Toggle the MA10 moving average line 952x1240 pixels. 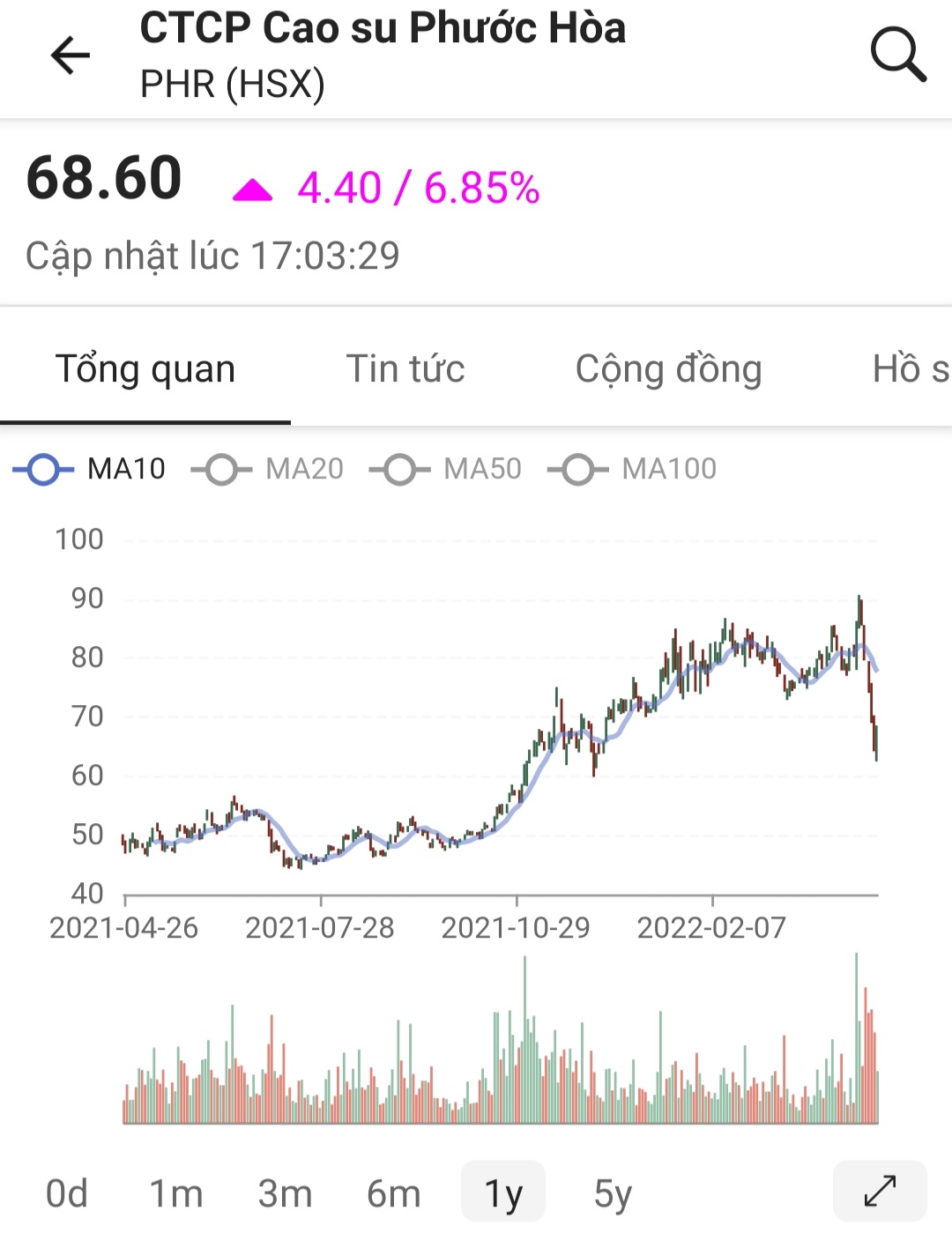pyautogui.click(x=90, y=469)
